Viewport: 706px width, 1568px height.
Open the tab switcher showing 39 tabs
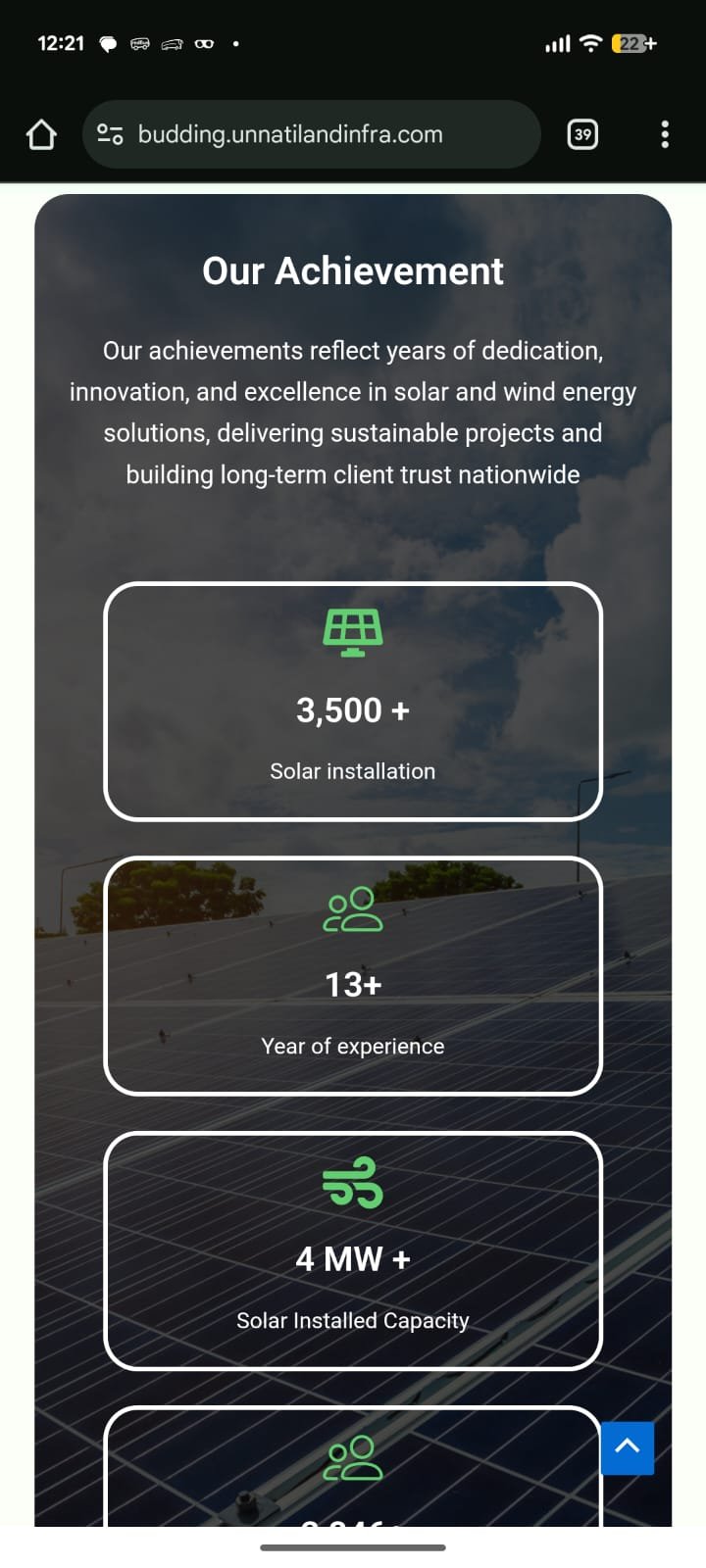click(582, 134)
